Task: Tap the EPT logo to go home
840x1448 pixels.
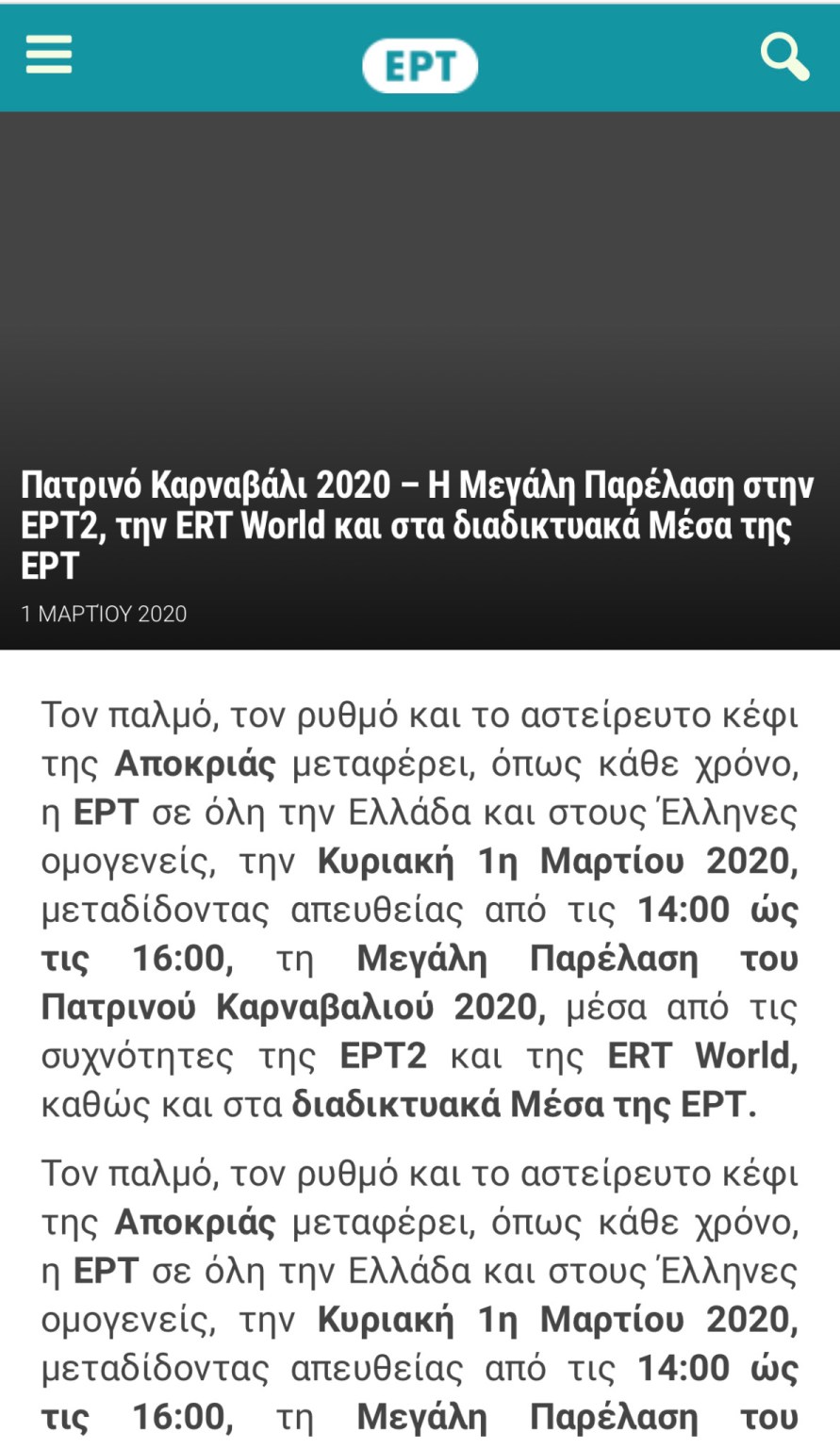Action: [x=420, y=66]
